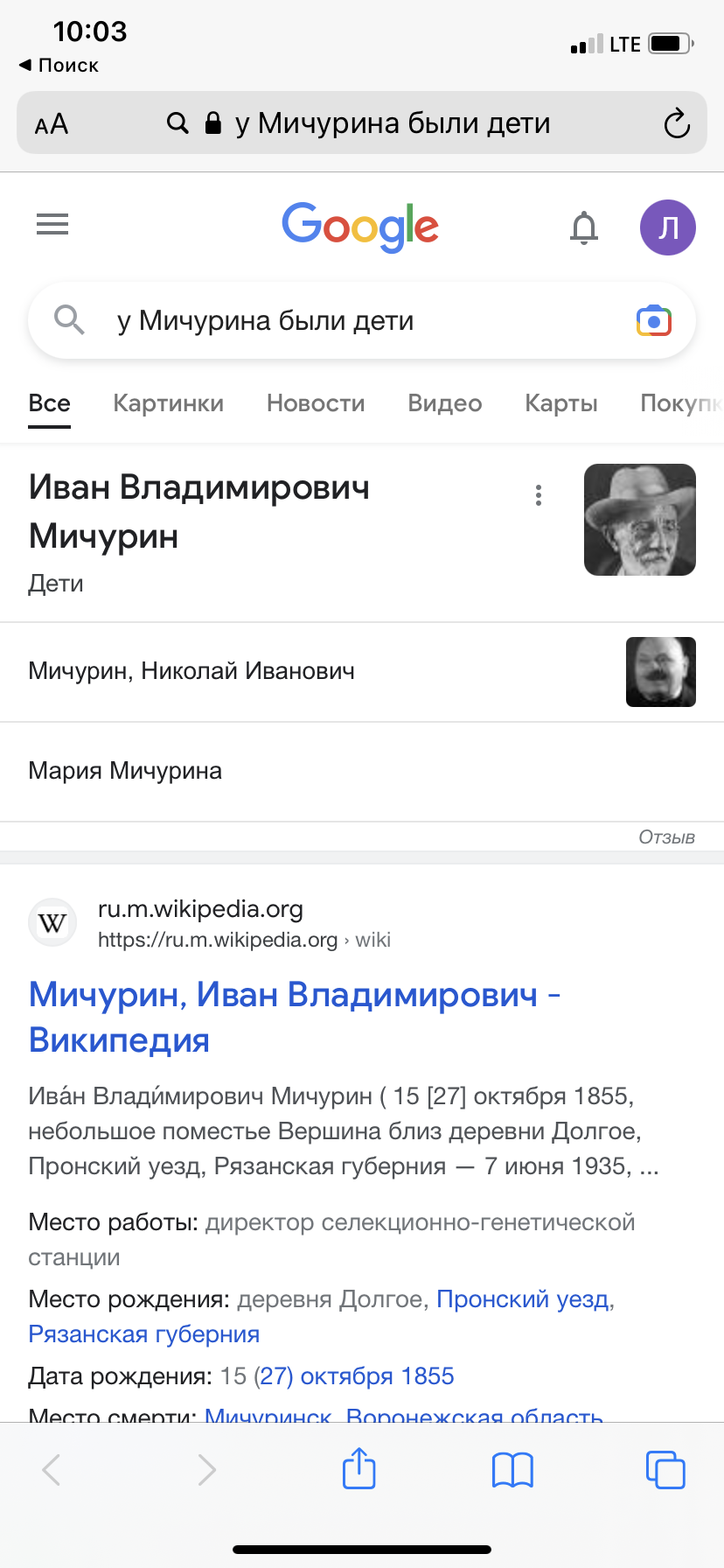The height and width of the screenshot is (1568, 724).
Task: Reload the page in Safari
Action: [x=677, y=123]
